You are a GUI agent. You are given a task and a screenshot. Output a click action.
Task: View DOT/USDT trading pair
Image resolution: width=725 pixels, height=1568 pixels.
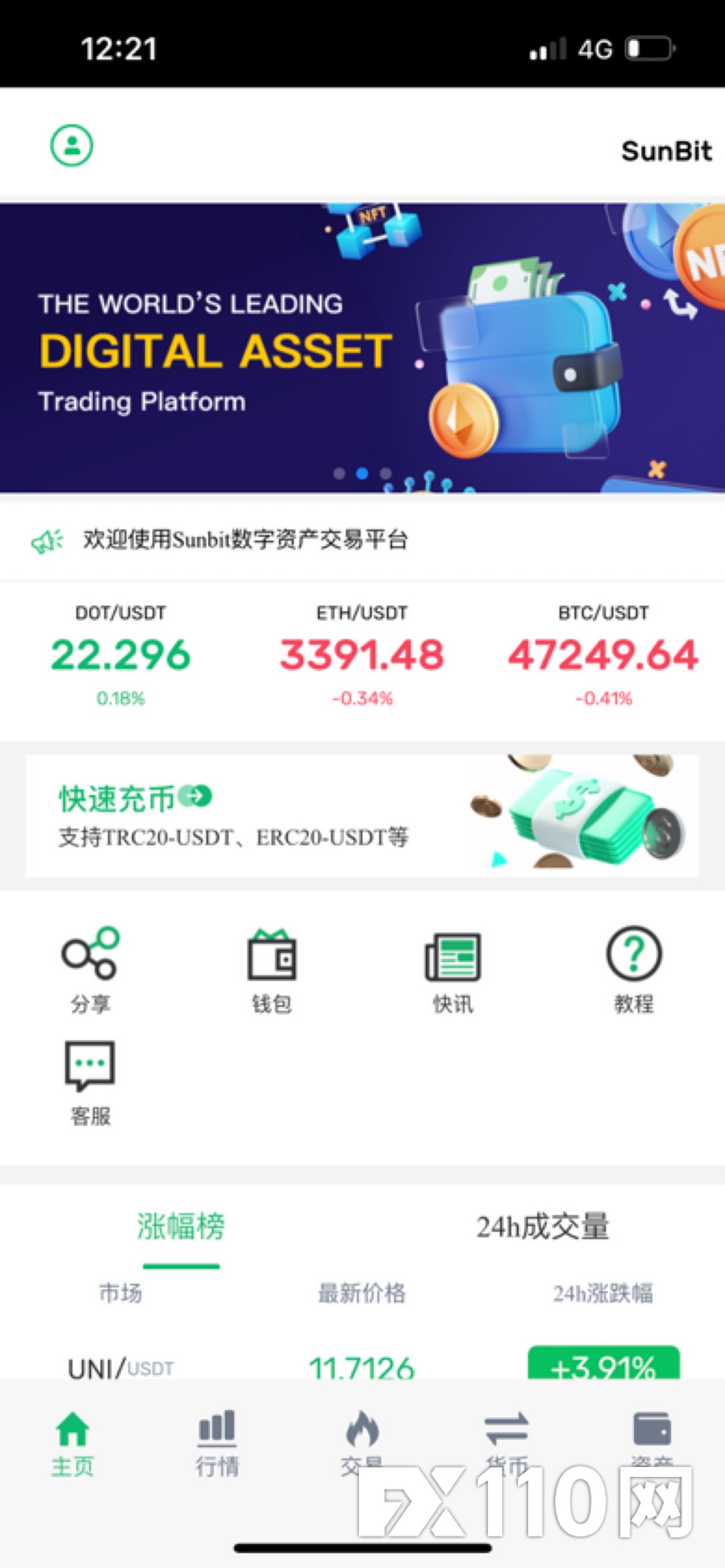click(x=121, y=655)
